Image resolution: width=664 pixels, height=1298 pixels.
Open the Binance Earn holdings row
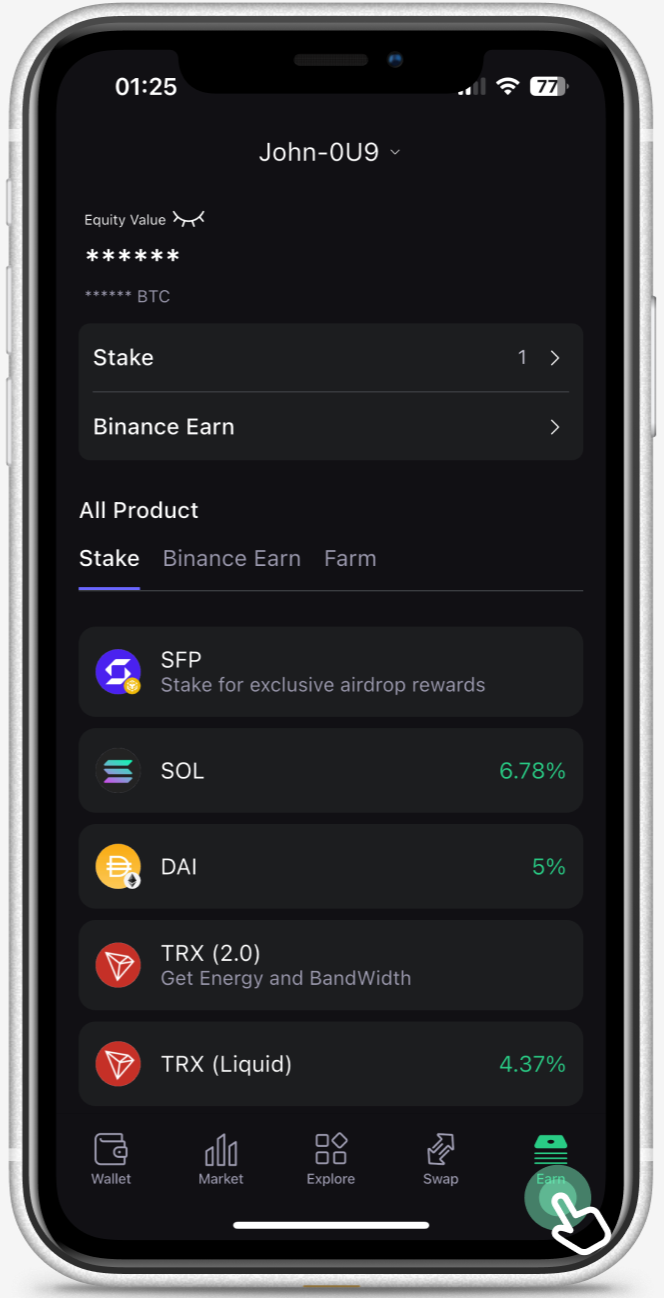coord(330,427)
